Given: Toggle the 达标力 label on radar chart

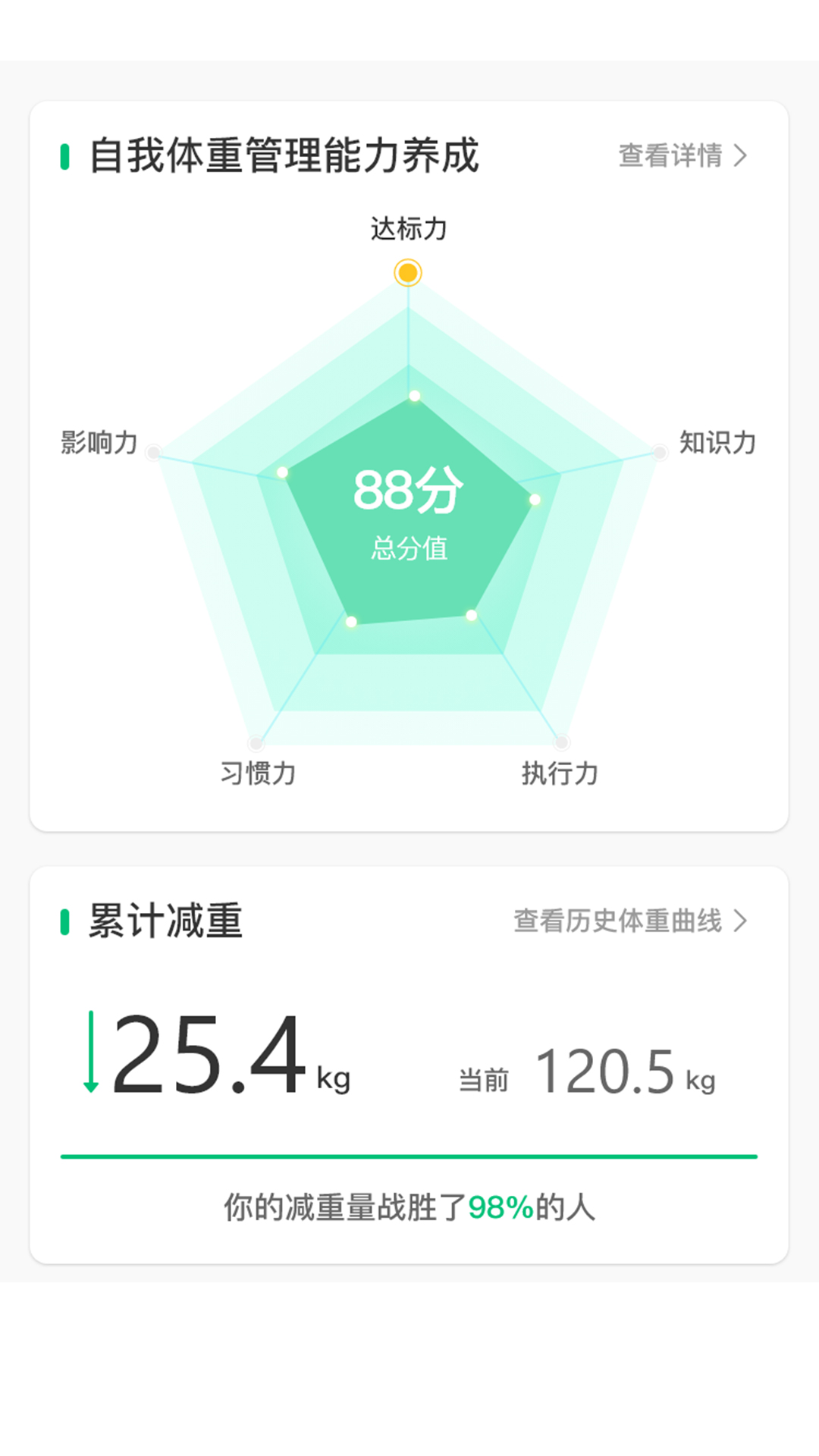Looking at the screenshot, I should [408, 227].
